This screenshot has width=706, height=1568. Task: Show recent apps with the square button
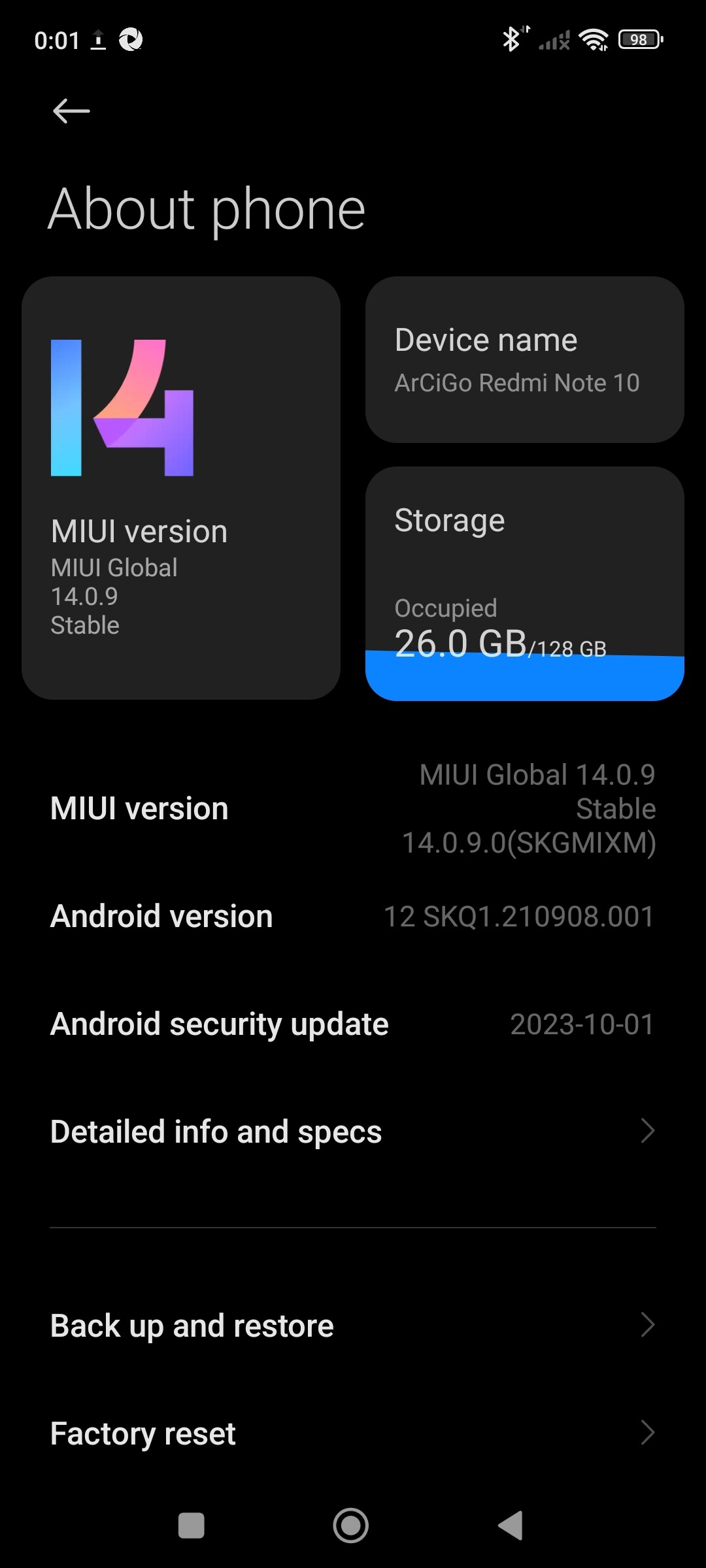[192, 1526]
